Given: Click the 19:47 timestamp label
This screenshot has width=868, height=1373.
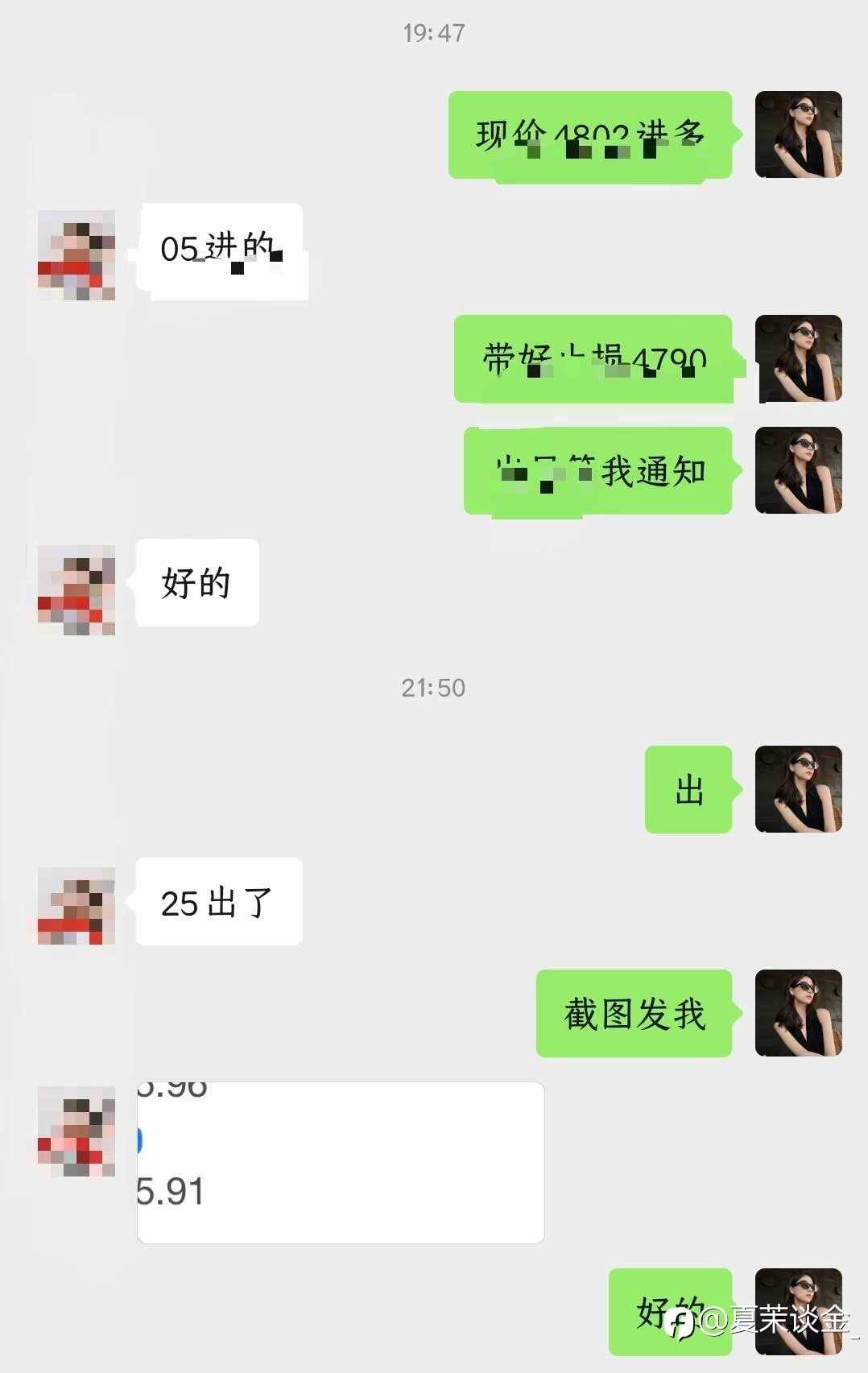Looking at the screenshot, I should pos(435,32).
